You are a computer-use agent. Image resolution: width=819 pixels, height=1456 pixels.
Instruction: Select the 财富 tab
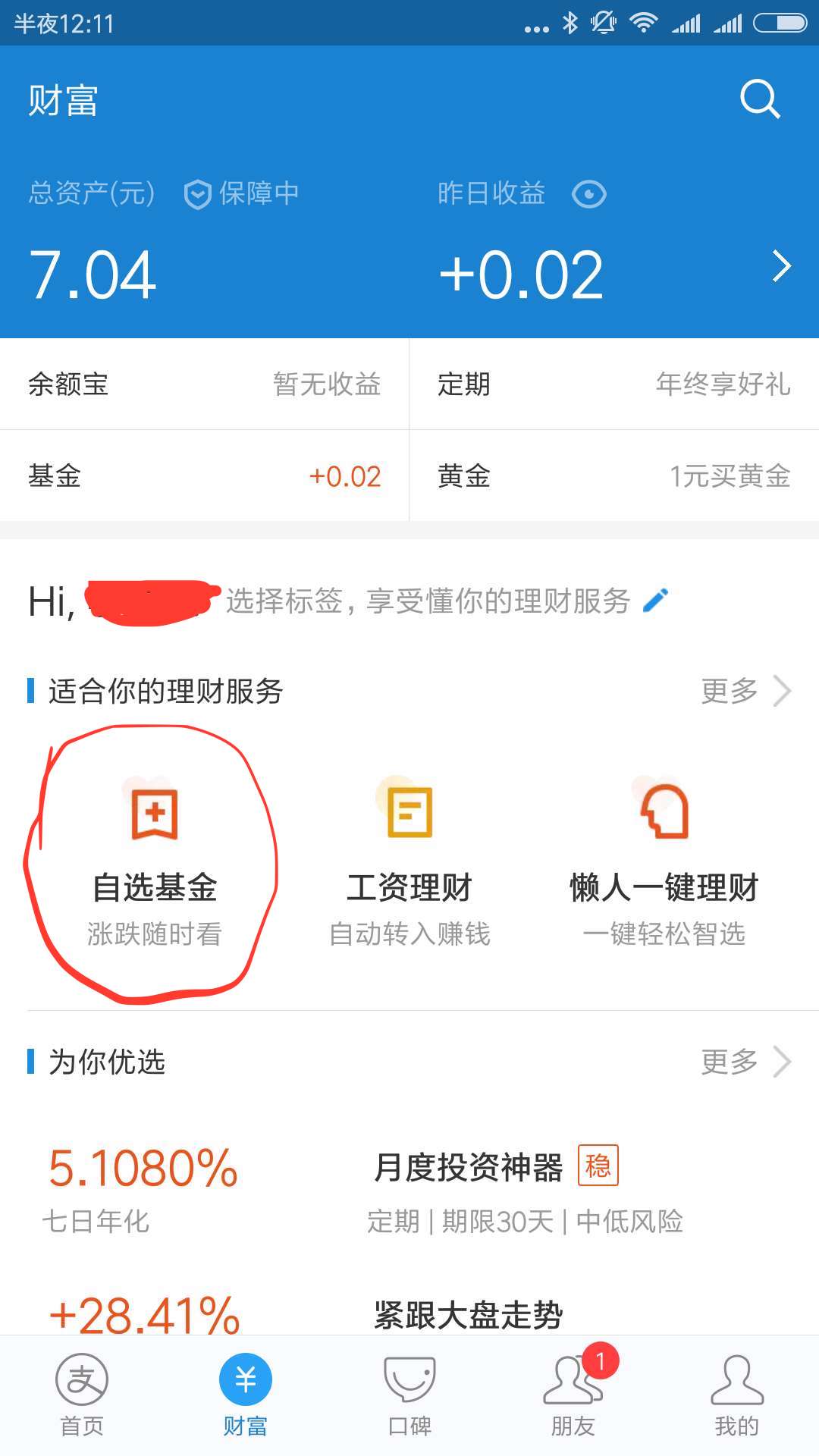[246, 1395]
